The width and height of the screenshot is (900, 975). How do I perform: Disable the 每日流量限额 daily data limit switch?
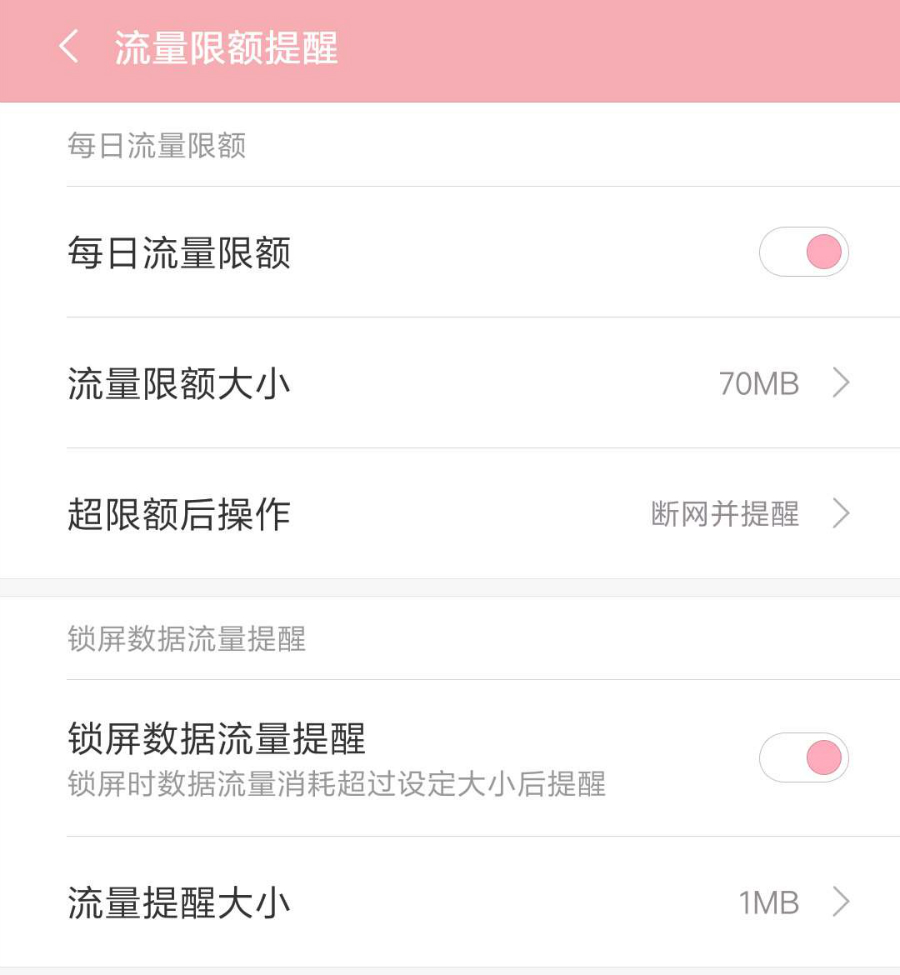pyautogui.click(x=804, y=252)
